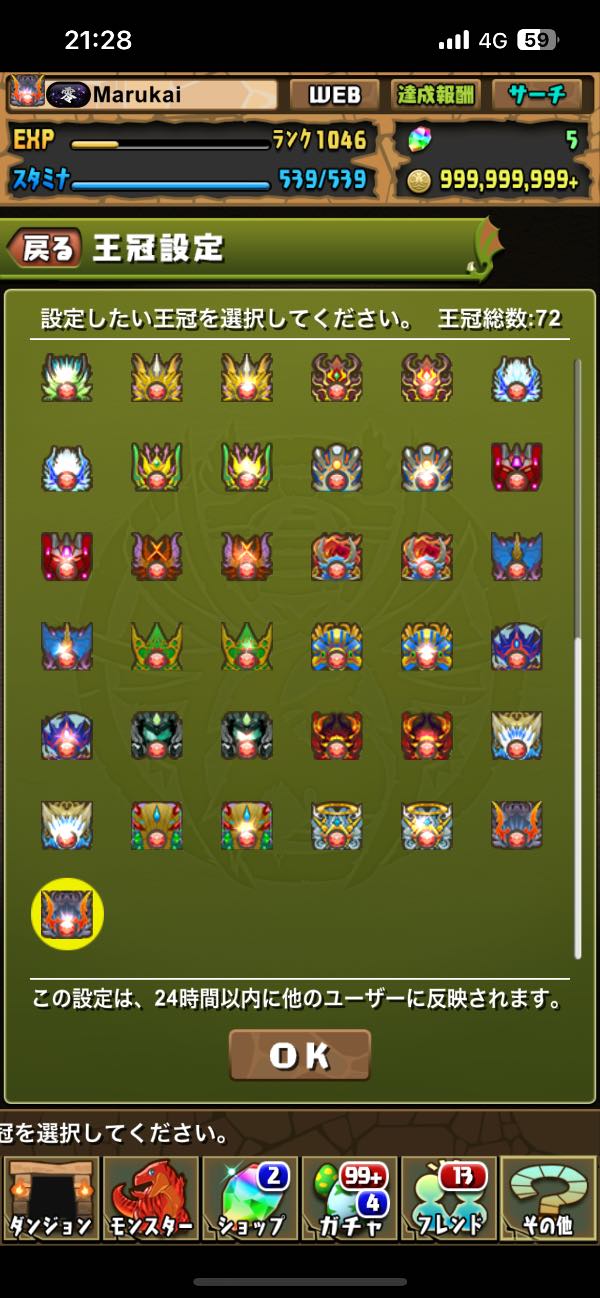Open the その他 tab

coord(548,1198)
